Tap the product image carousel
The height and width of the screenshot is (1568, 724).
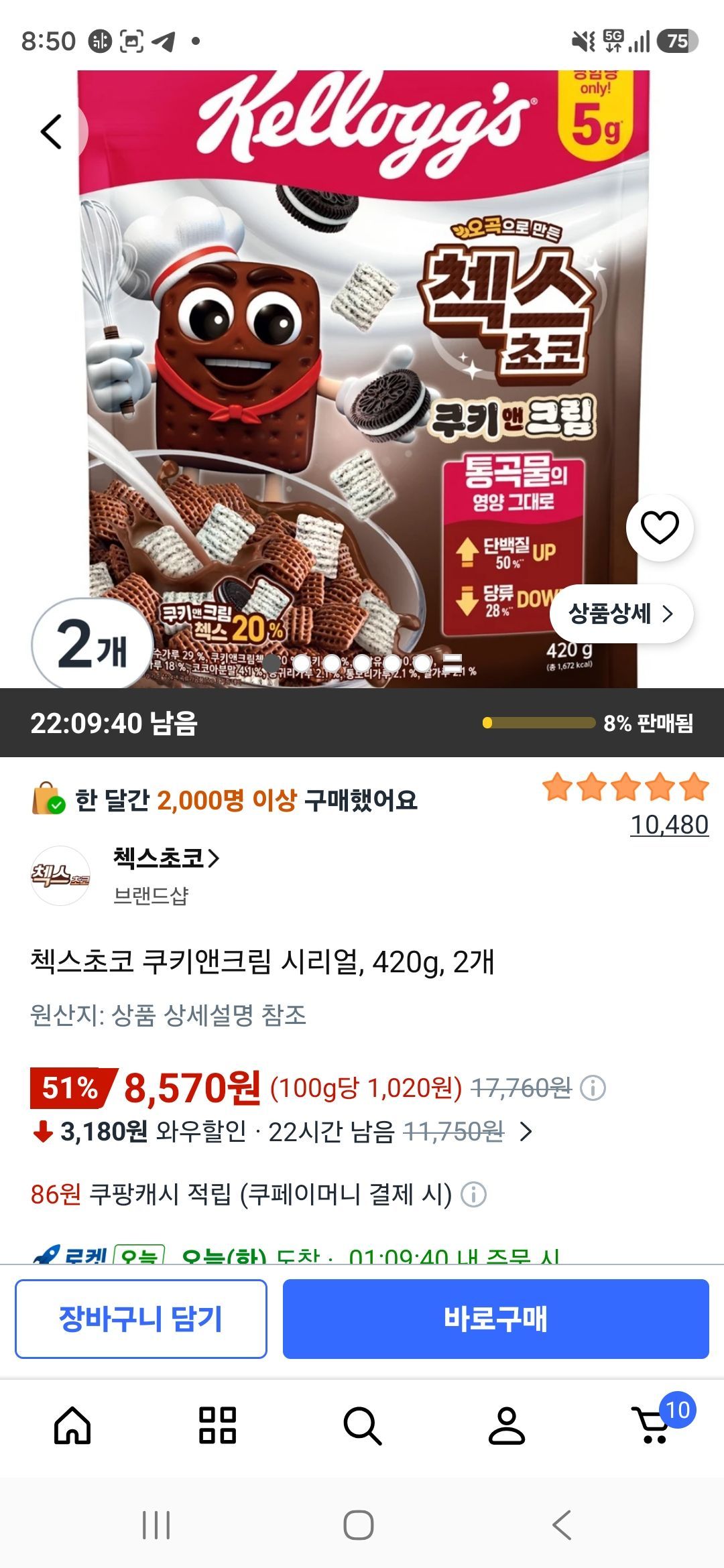[362, 379]
